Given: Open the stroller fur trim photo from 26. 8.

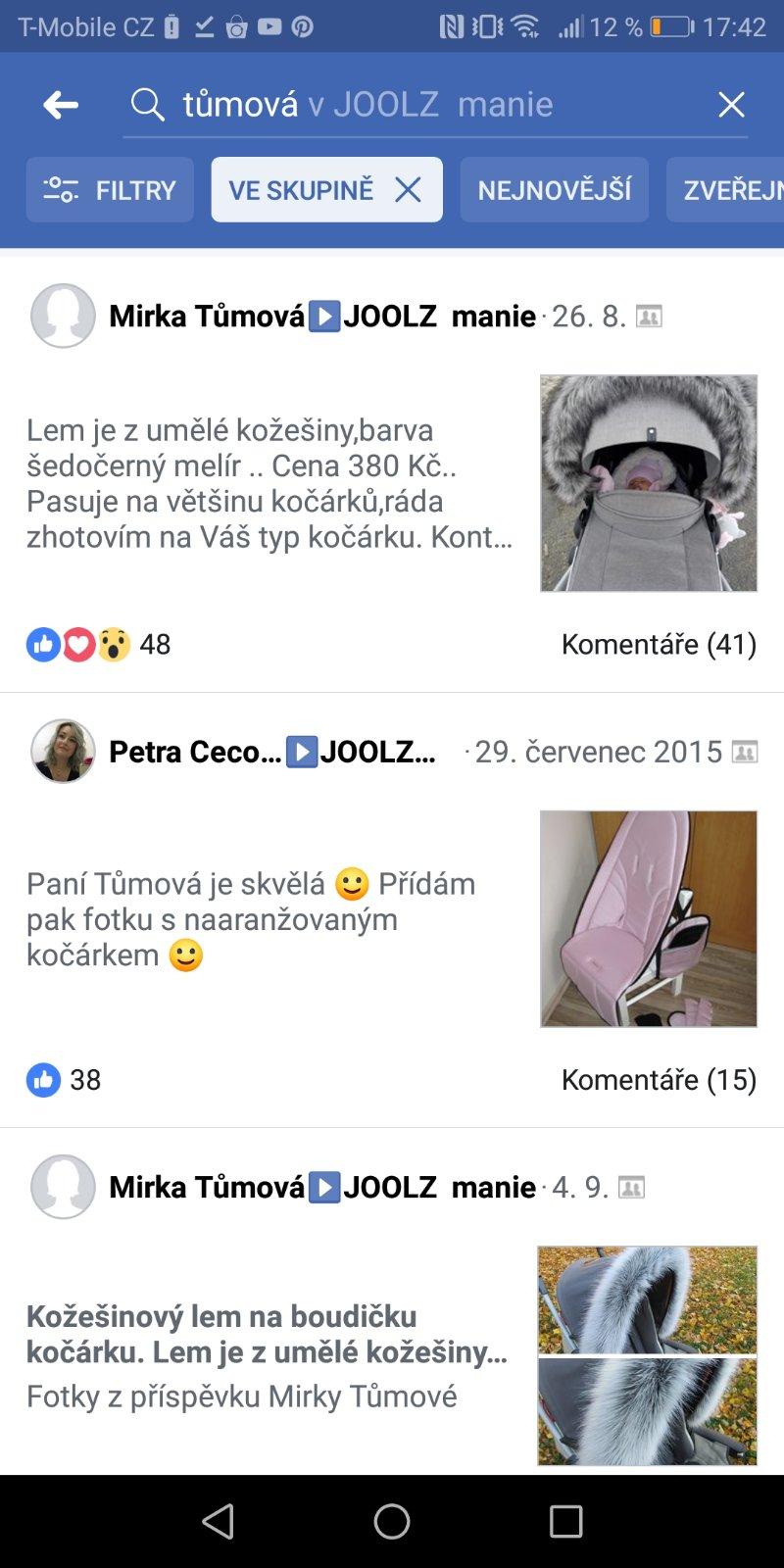Looking at the screenshot, I should (648, 483).
